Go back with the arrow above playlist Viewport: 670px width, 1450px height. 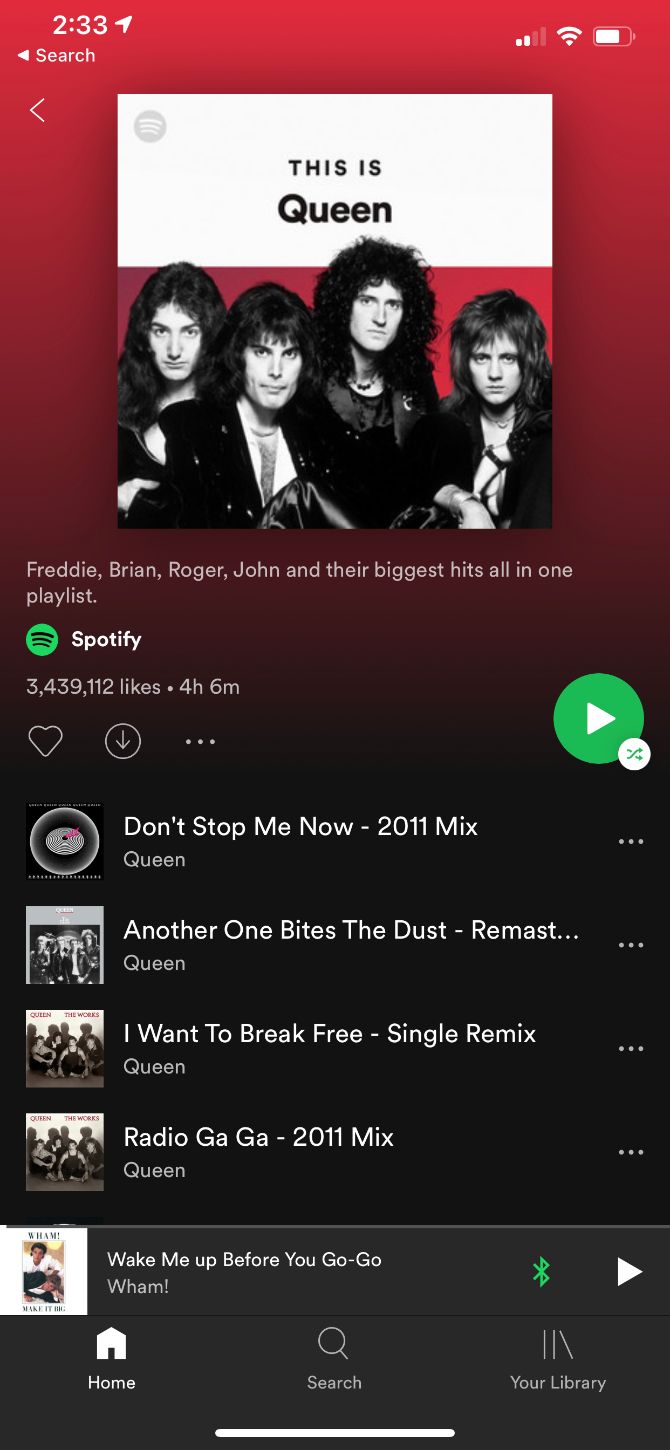point(38,110)
